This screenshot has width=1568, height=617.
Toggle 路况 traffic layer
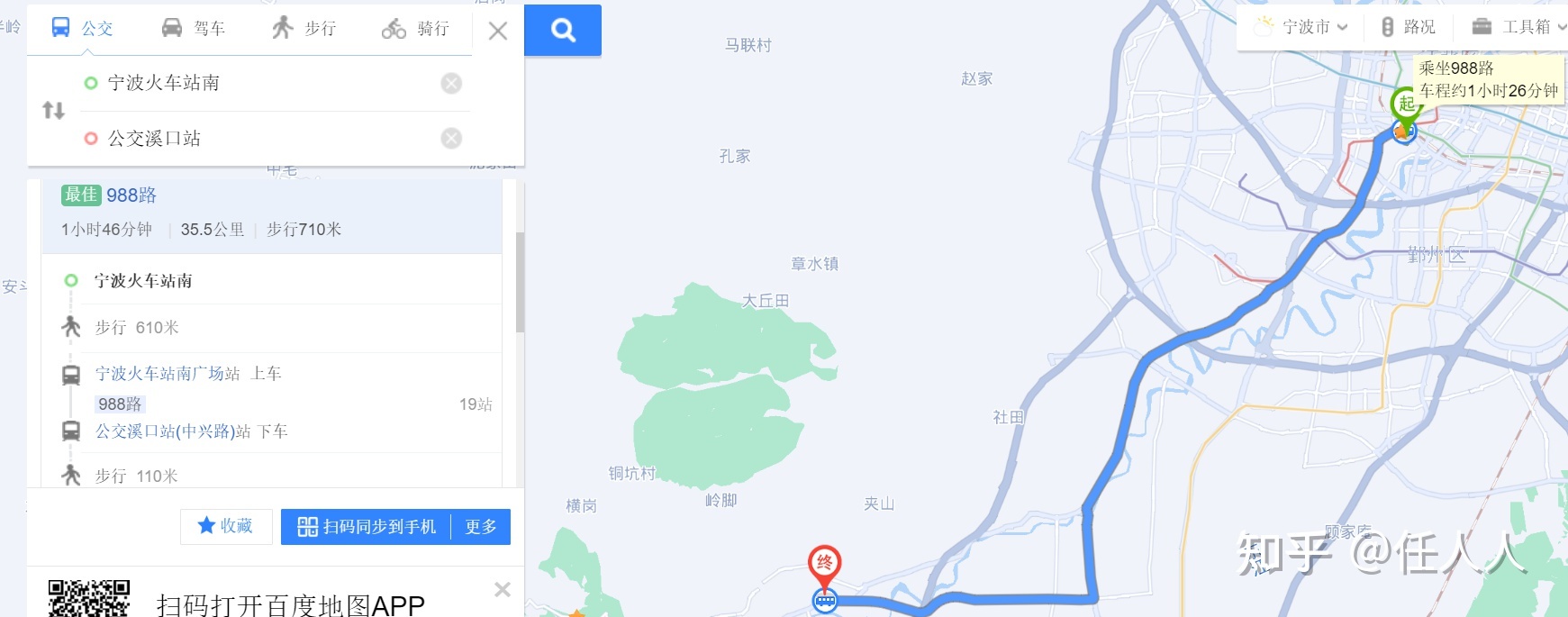1409,27
